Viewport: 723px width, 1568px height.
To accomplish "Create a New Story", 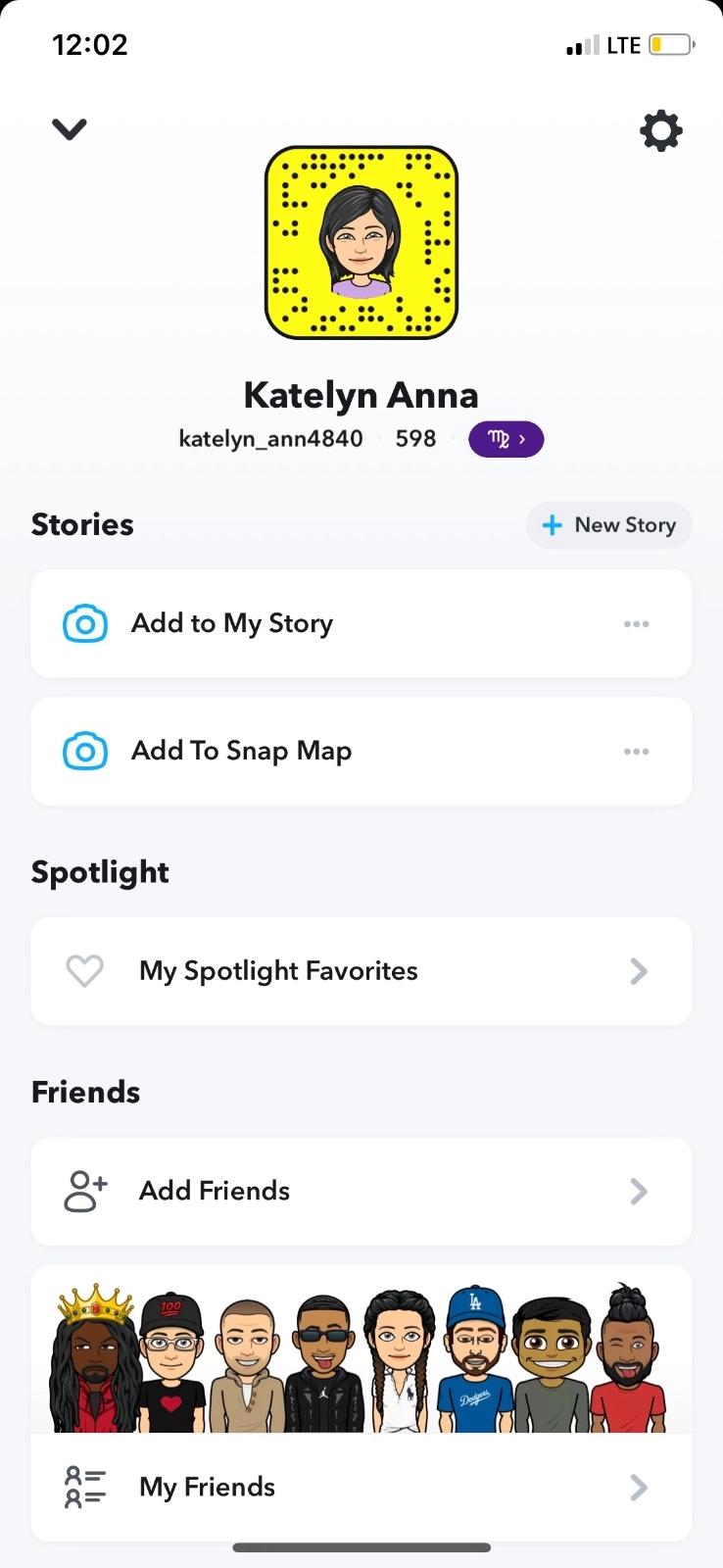I will coord(609,525).
